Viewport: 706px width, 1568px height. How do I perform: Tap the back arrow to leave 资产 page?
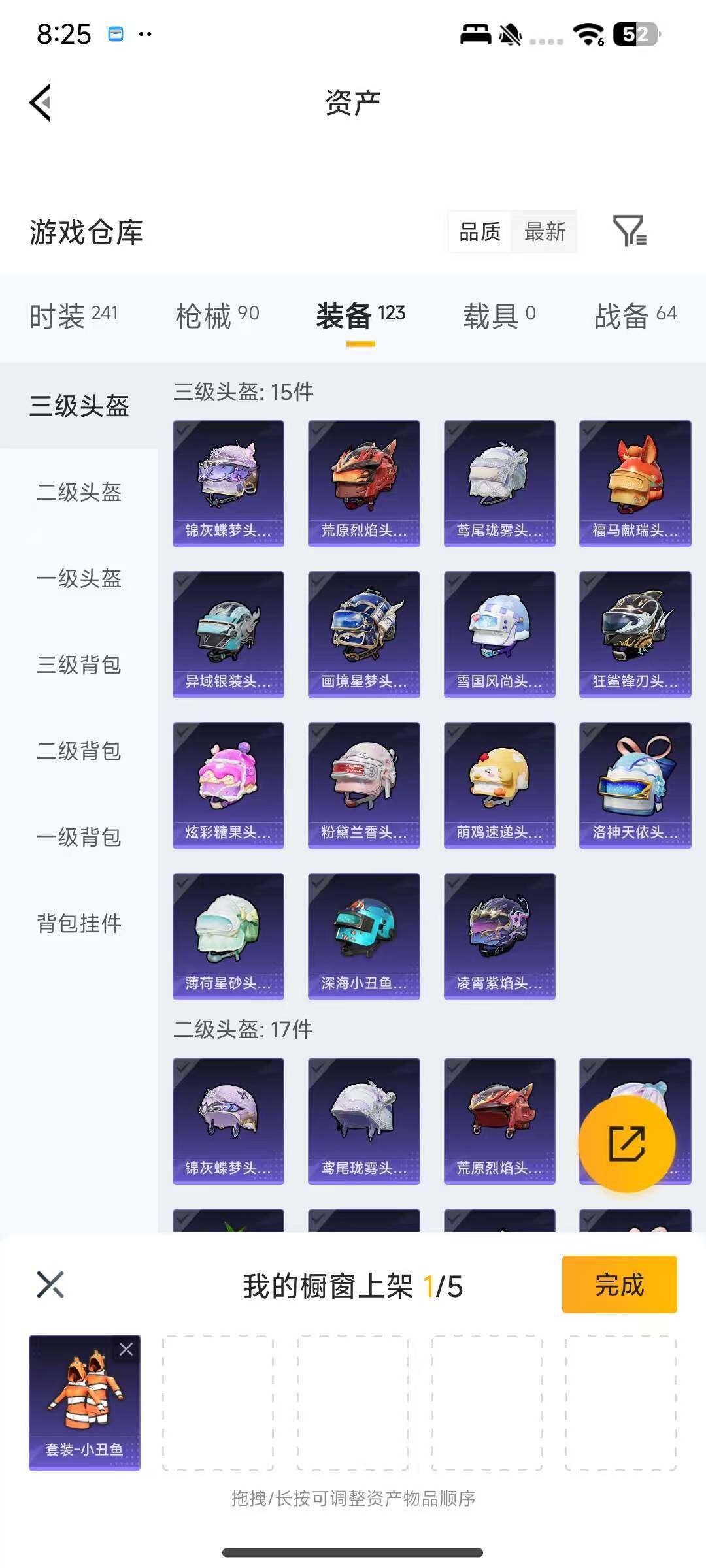39,103
